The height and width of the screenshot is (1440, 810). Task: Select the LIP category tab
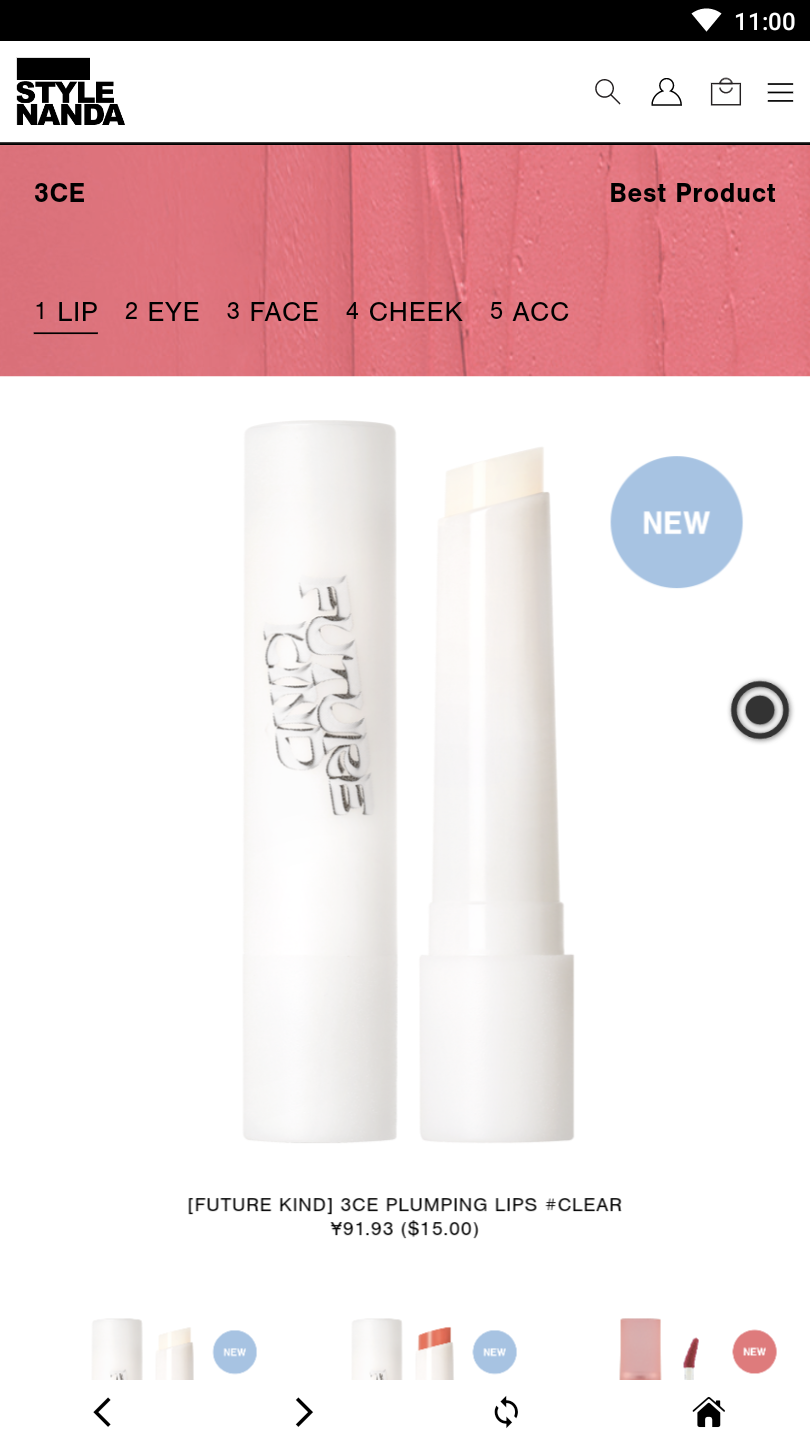[x=66, y=312]
